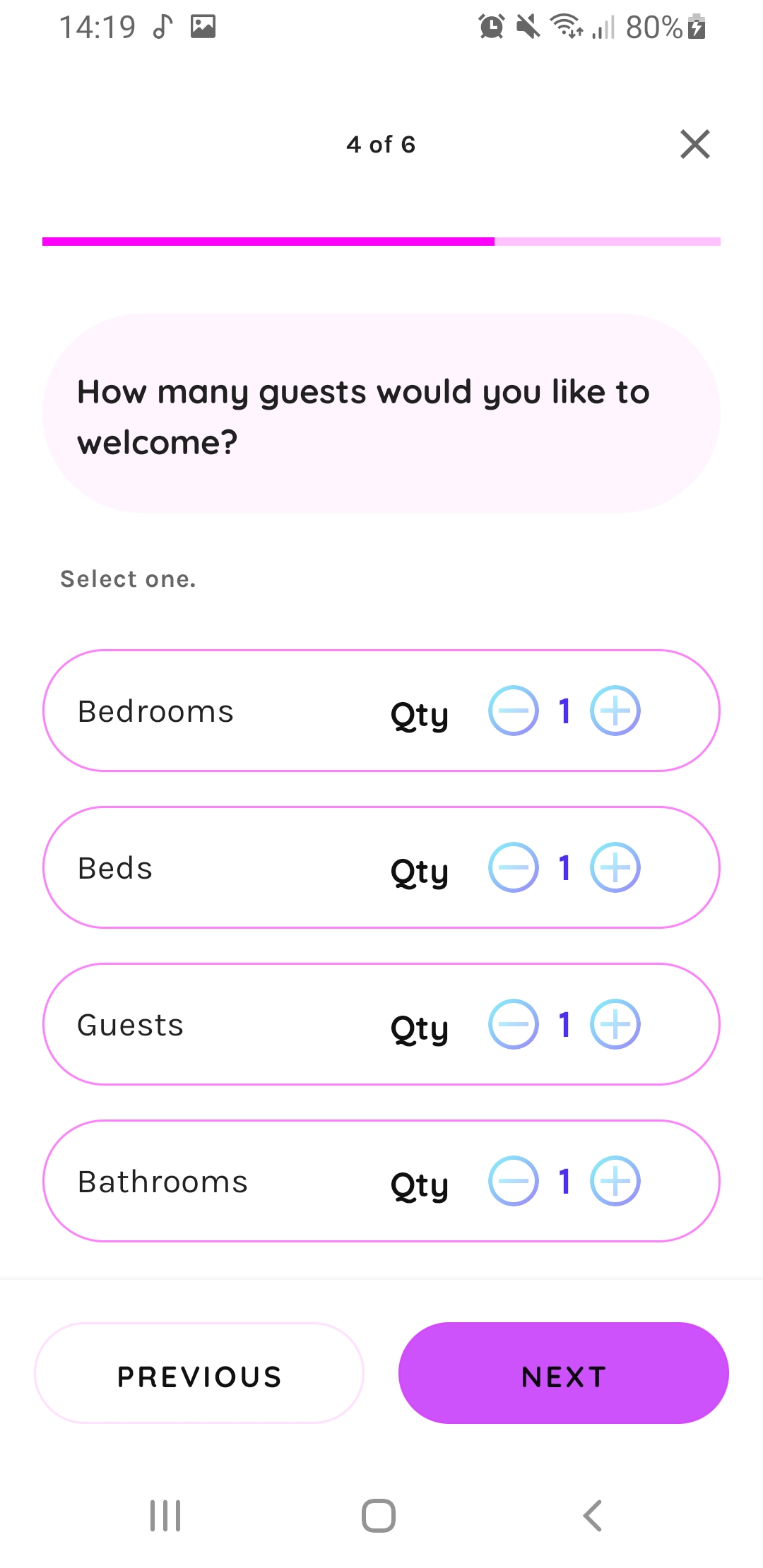Go to the phone's home screen

[x=379, y=1516]
